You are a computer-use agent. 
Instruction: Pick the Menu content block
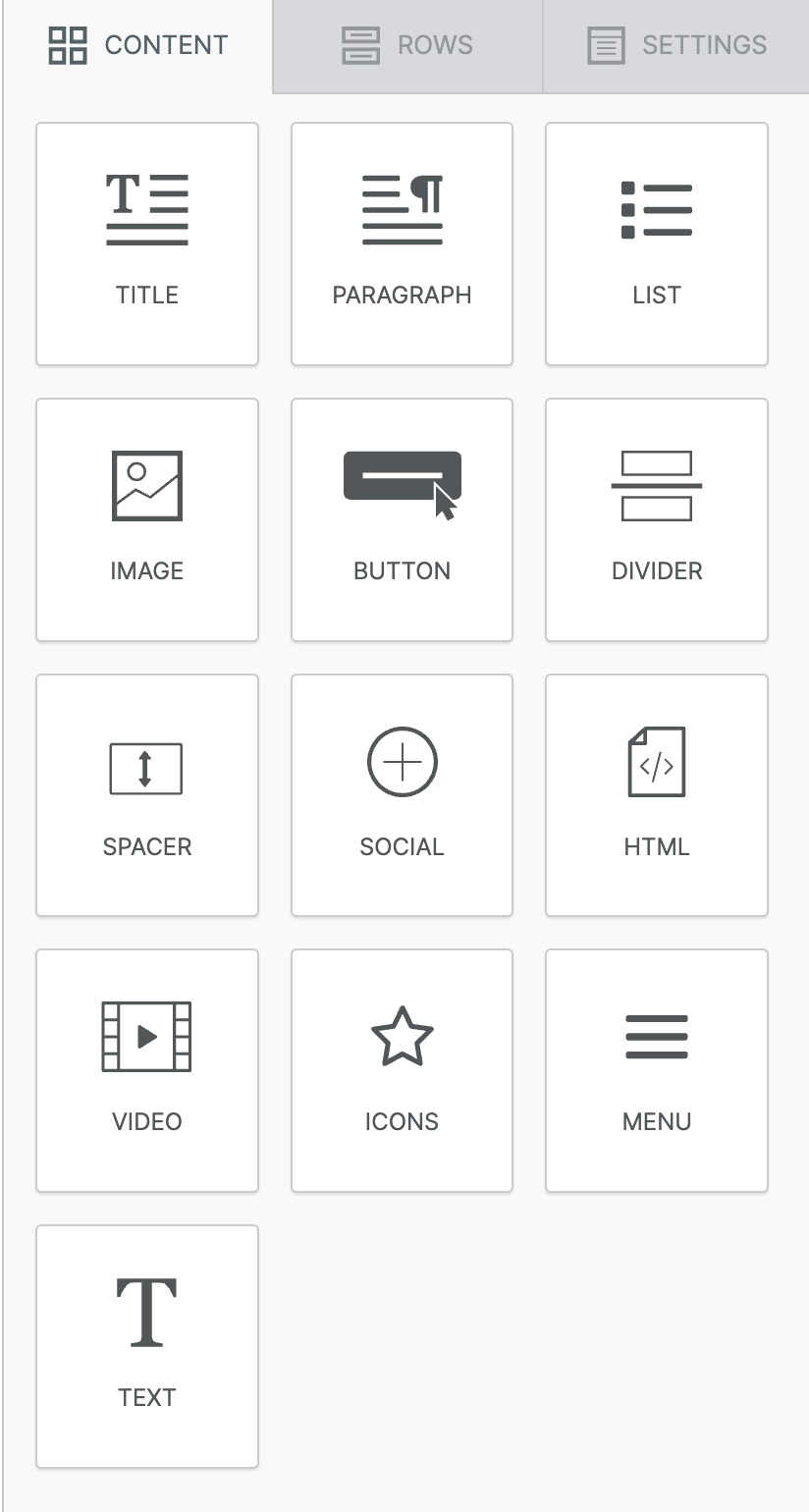click(657, 1070)
